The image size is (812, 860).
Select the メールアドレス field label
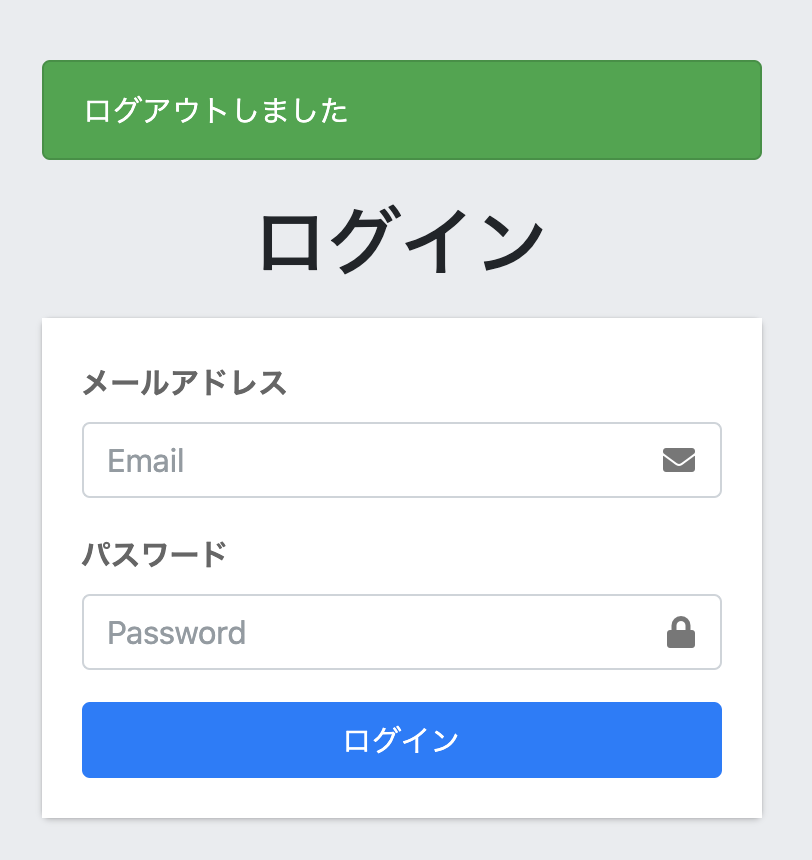(x=184, y=383)
